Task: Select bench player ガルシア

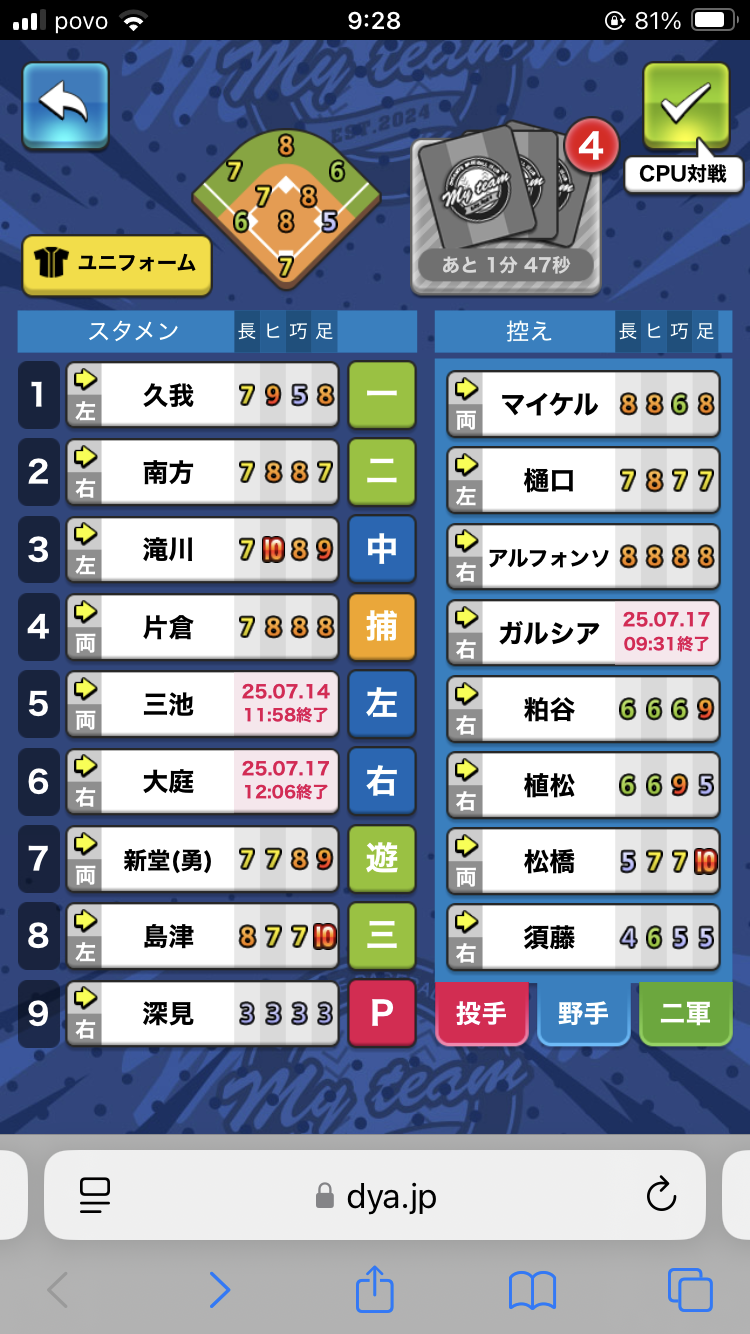Action: tap(583, 633)
